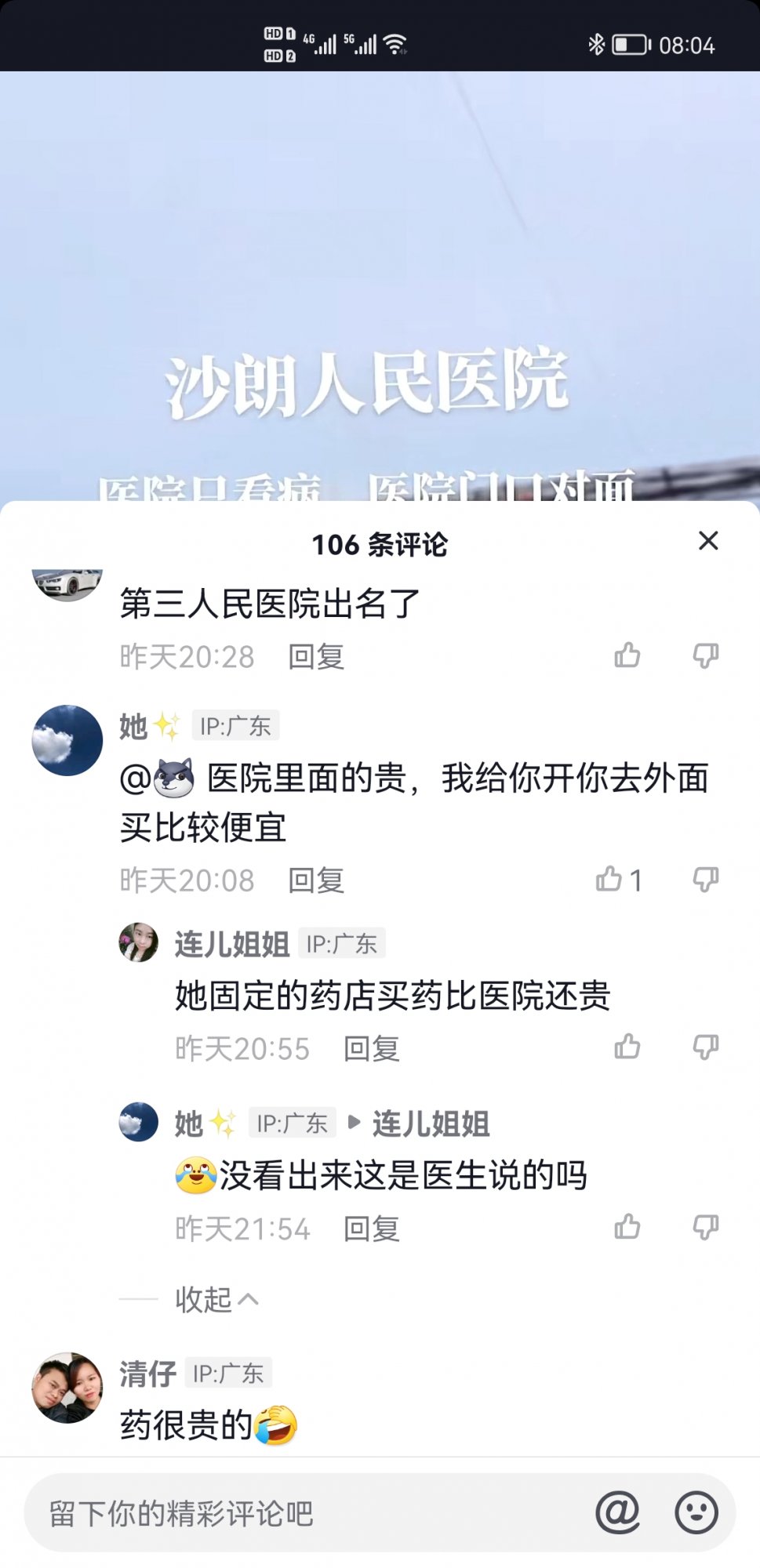Like 连儿姐姐's reply about the pharmacy
This screenshot has width=760, height=1568.
pos(627,1047)
